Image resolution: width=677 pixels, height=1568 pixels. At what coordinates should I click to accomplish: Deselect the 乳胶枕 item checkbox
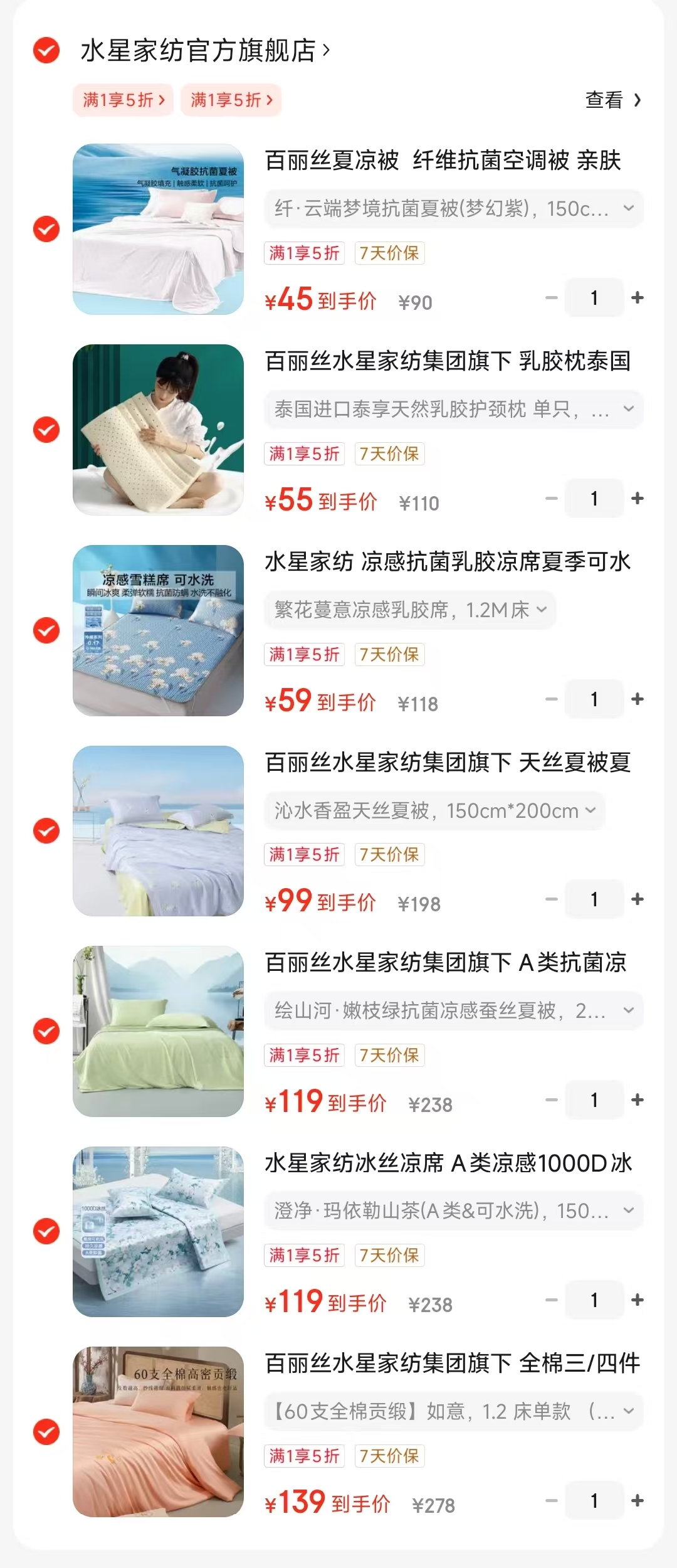click(45, 430)
